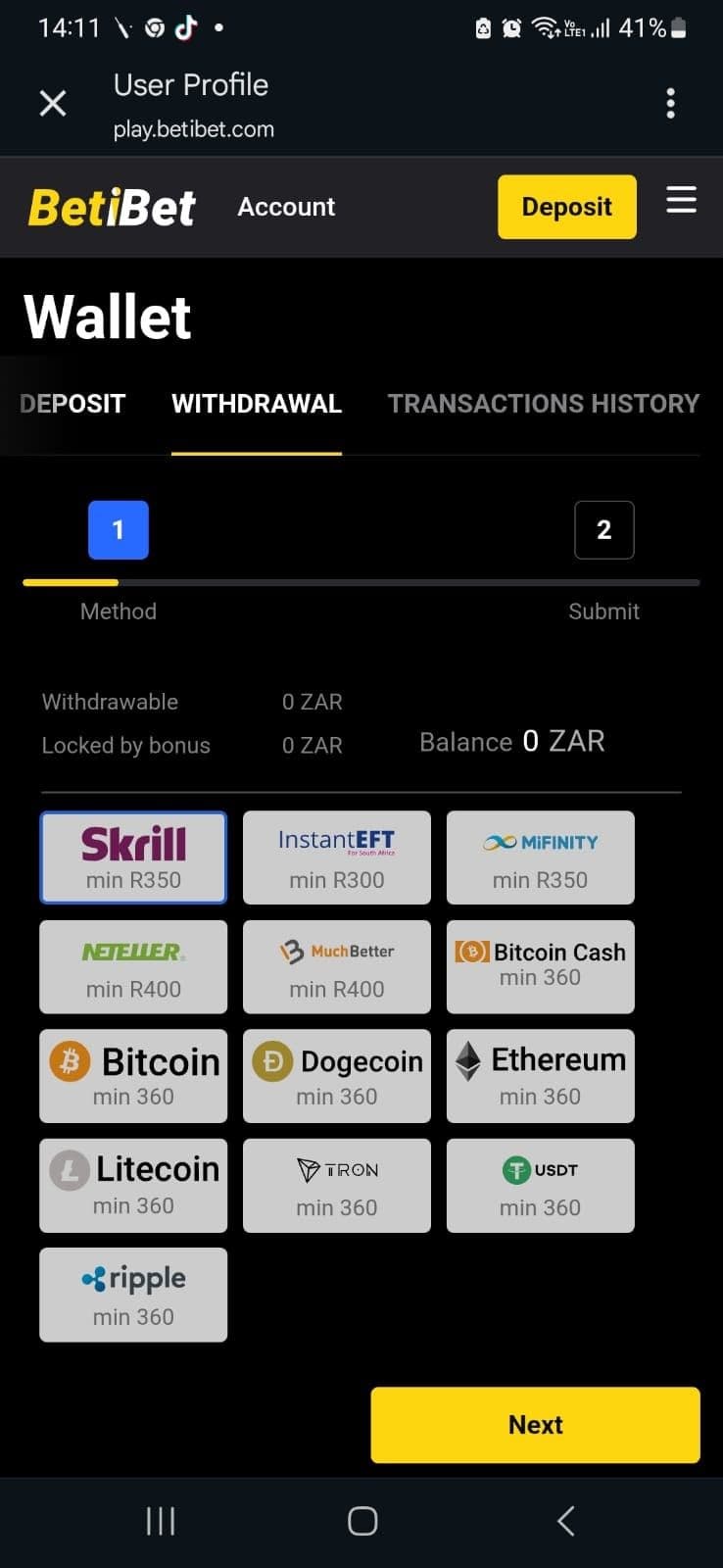Image resolution: width=723 pixels, height=1568 pixels.
Task: Open the Transactions History tab
Action: point(543,404)
